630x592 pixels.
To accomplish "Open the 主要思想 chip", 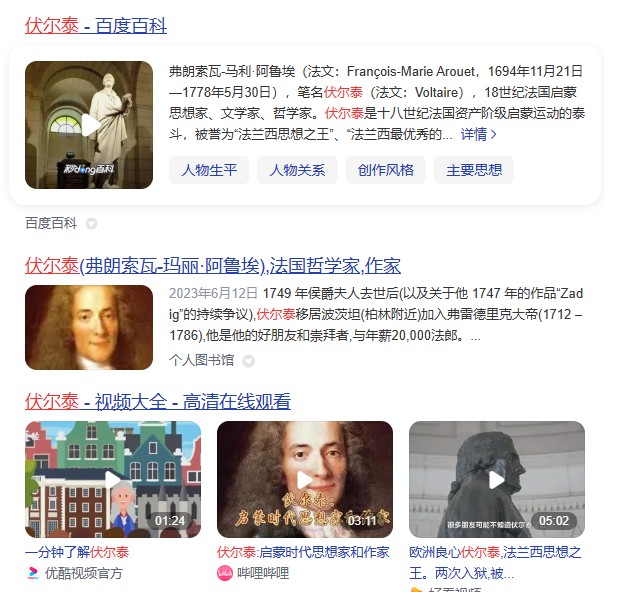I will click(474, 170).
